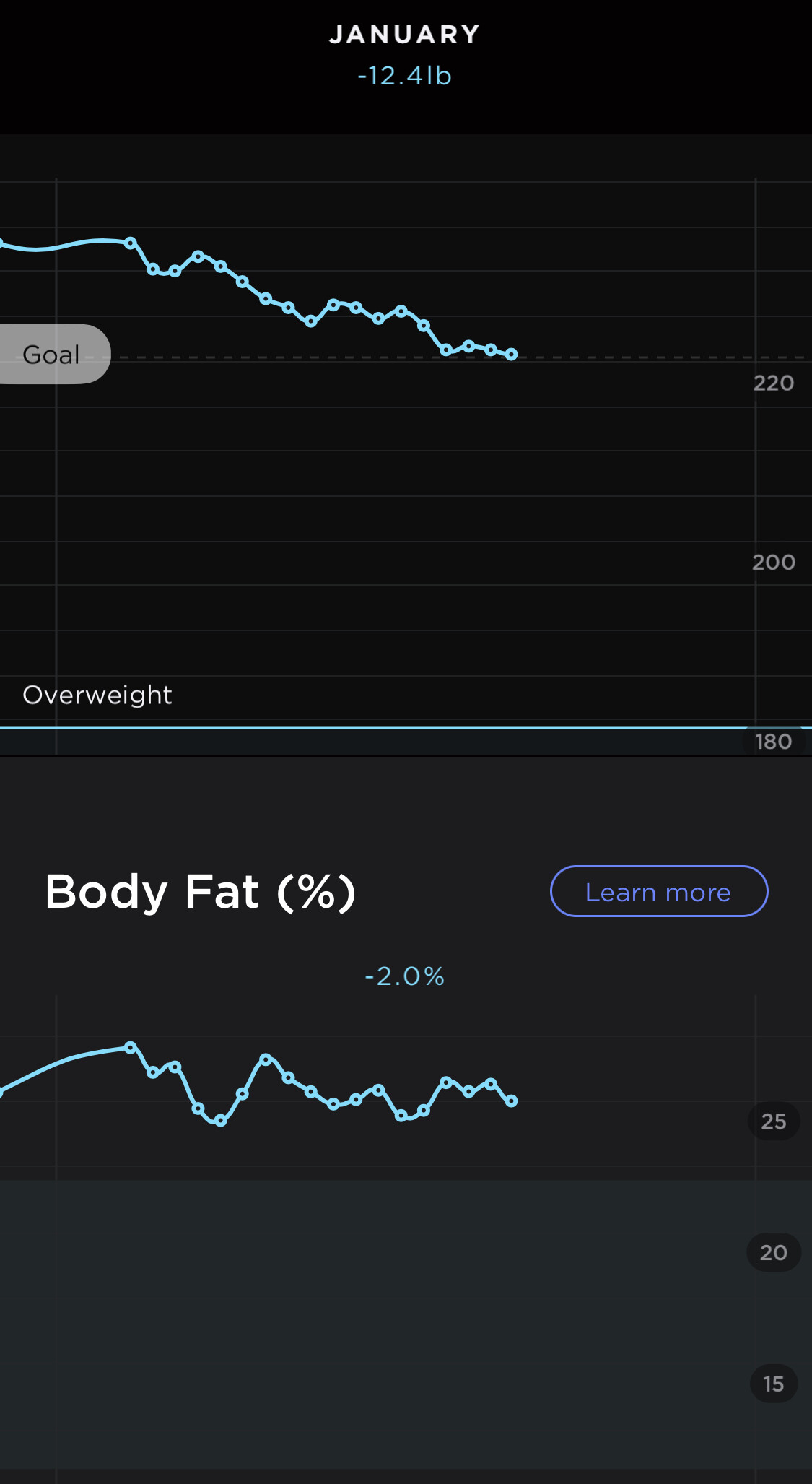Viewport: 812px width, 1484px height.
Task: Tap the Learn more button for Body Fat
Action: [658, 891]
